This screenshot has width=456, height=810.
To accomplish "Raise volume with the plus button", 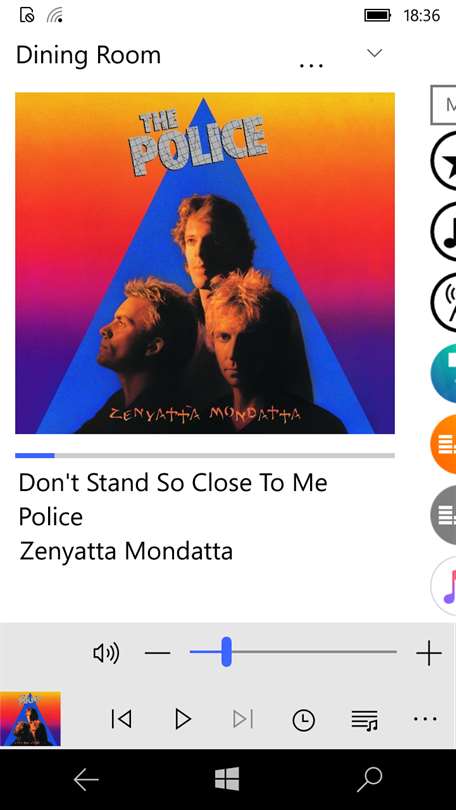I will (x=429, y=653).
